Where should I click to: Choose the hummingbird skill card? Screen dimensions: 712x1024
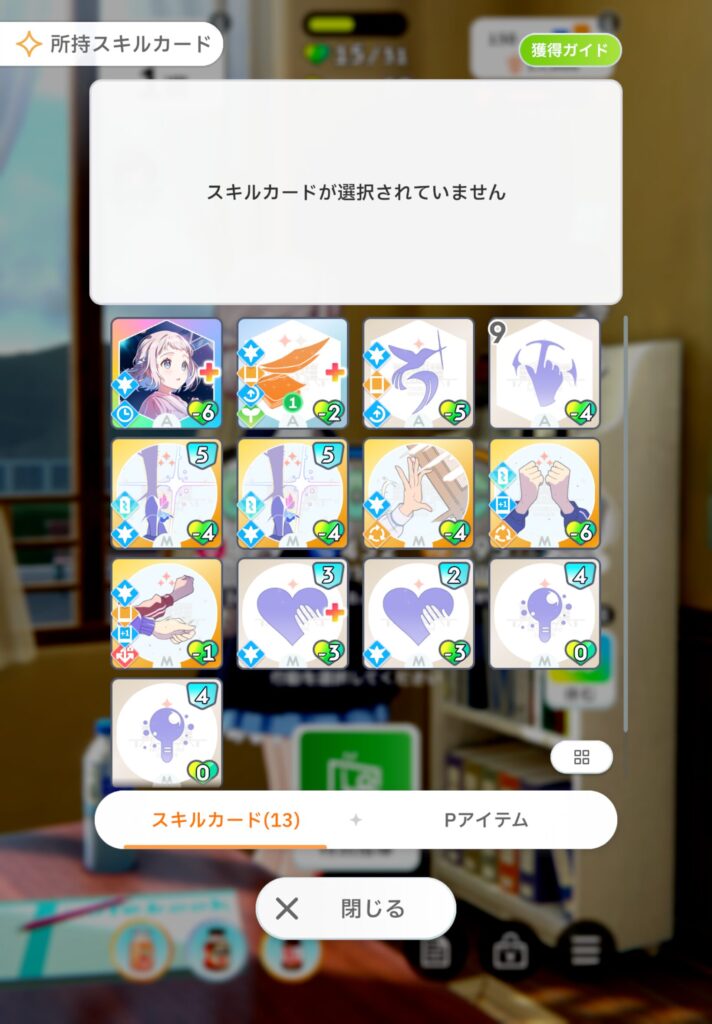coord(418,373)
